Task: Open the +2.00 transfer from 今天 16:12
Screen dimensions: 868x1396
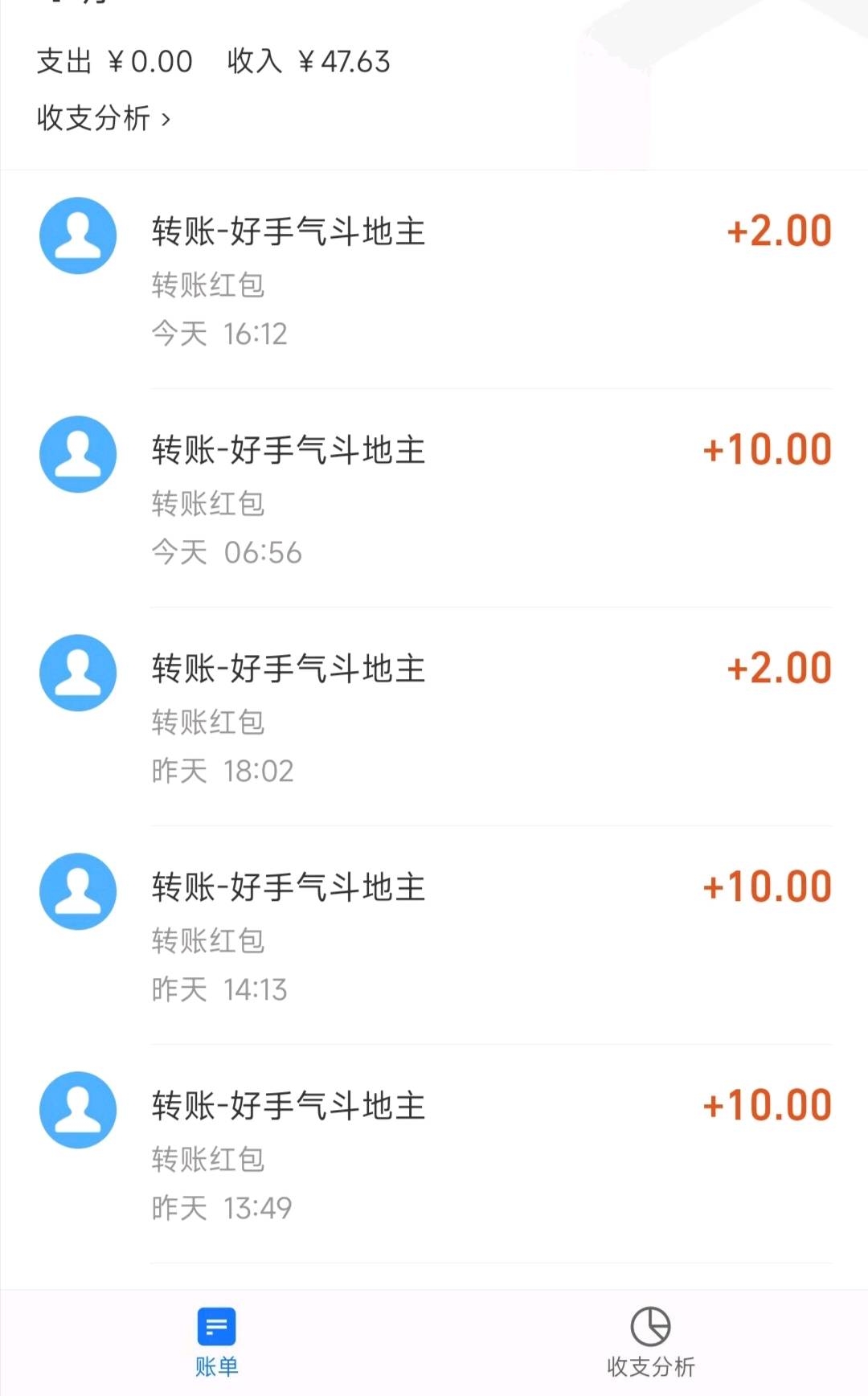Action: 434,279
